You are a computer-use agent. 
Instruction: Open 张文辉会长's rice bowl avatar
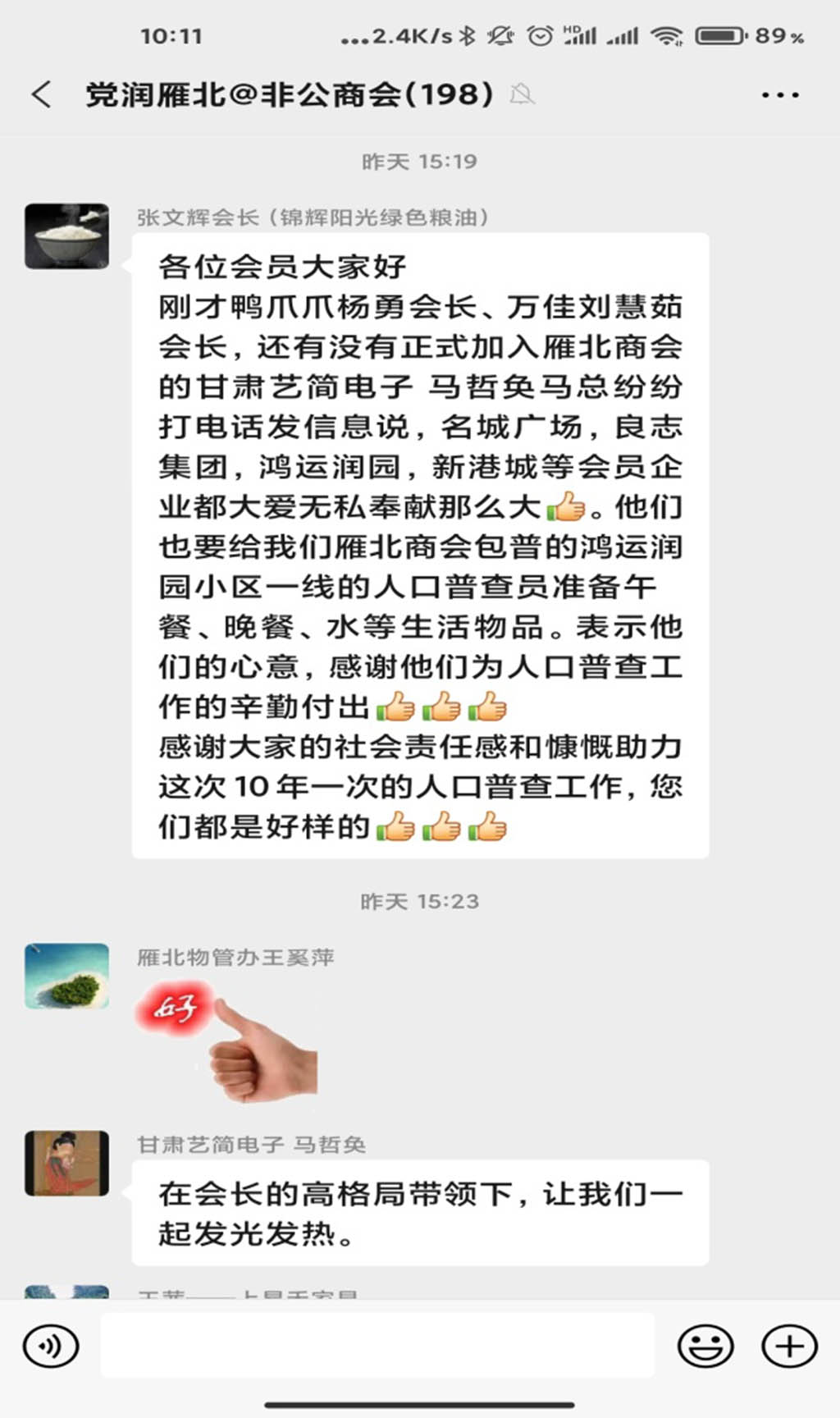coord(67,236)
